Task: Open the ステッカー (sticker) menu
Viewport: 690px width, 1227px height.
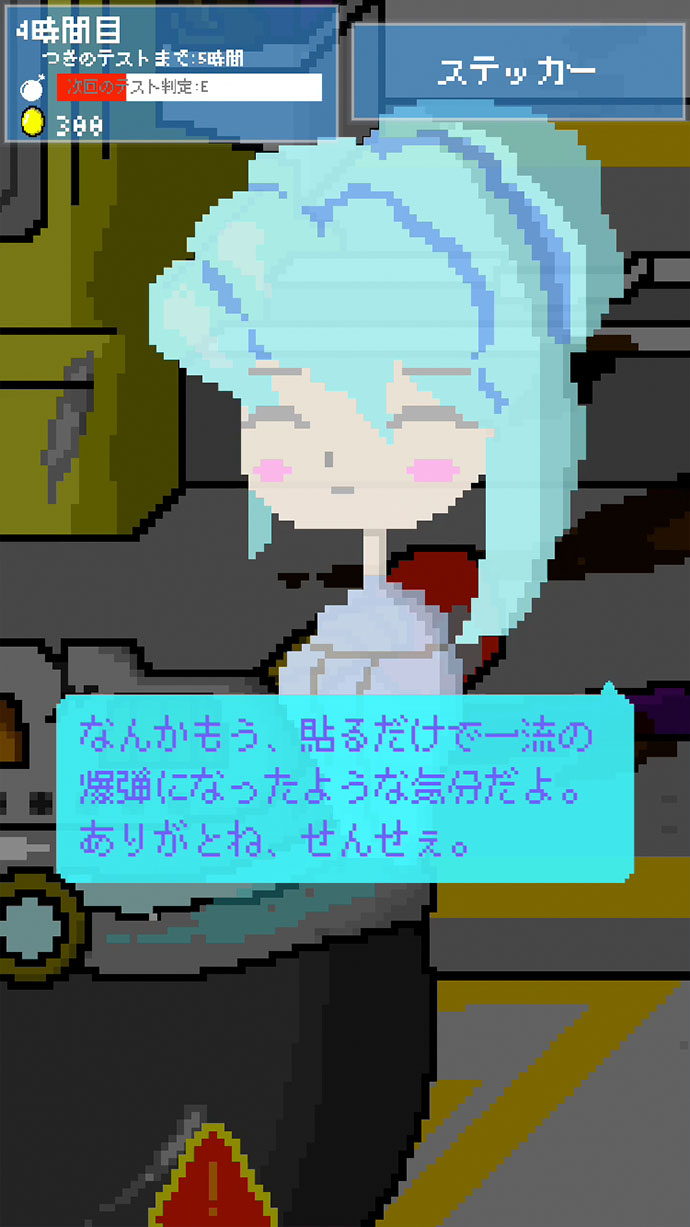Action: [x=518, y=72]
